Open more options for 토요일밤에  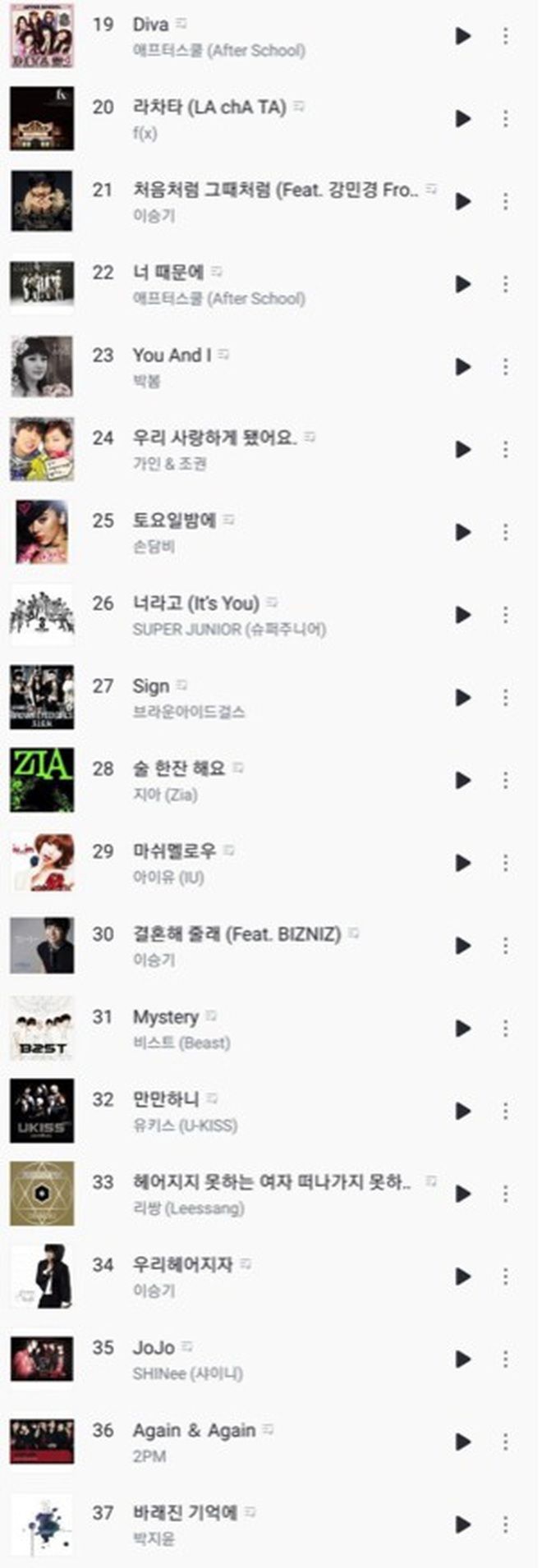pos(505,533)
